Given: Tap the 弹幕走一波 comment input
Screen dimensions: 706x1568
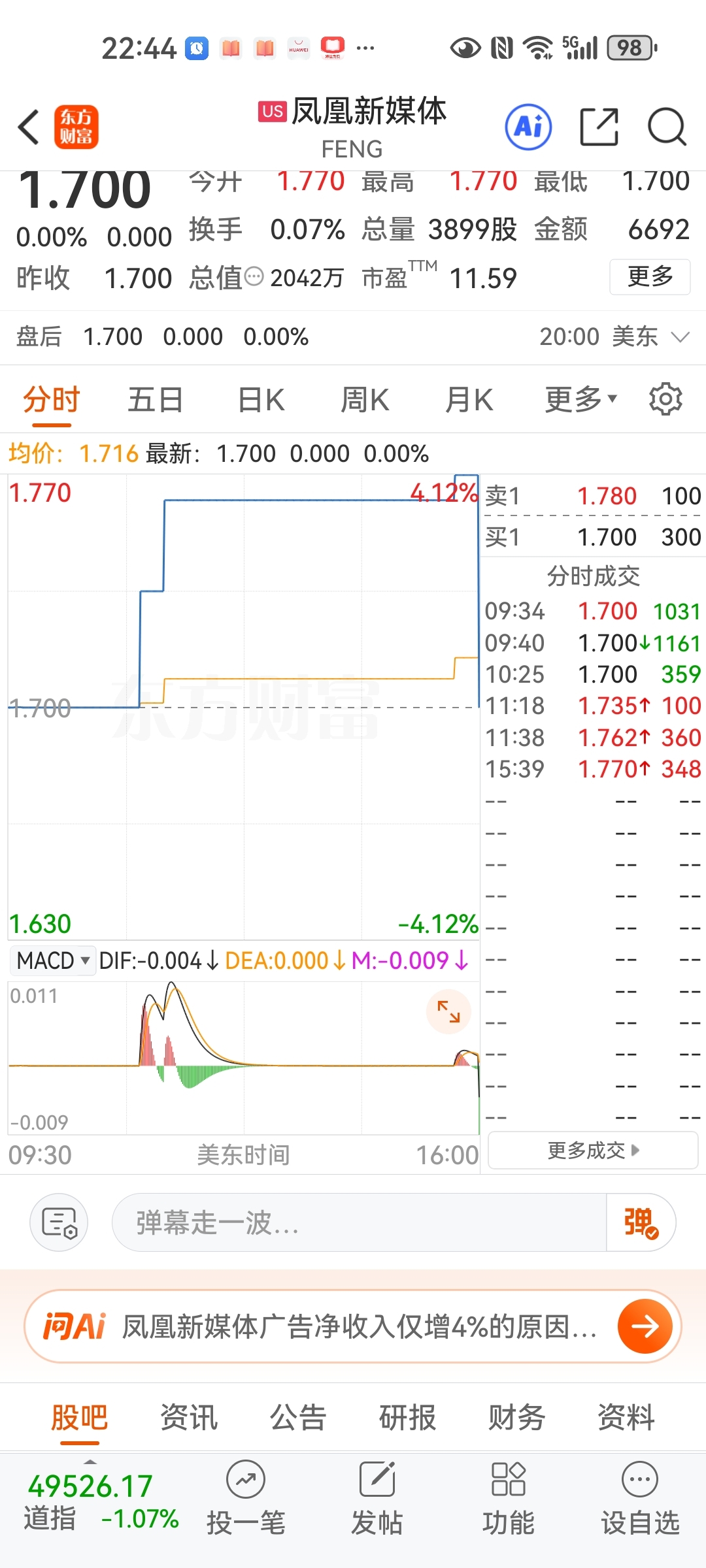Looking at the screenshot, I should pos(359,1222).
